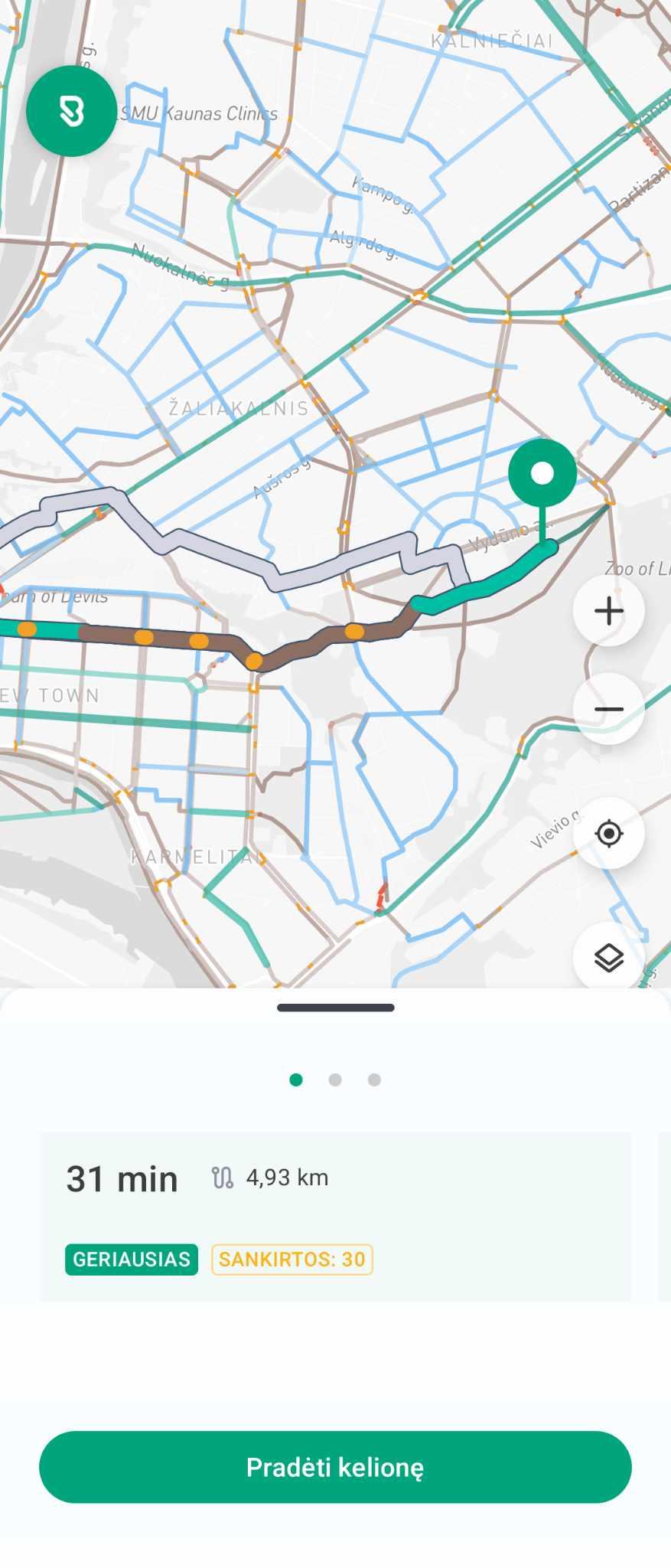Open map layers options
The height and width of the screenshot is (1568, 671).
coord(608,957)
